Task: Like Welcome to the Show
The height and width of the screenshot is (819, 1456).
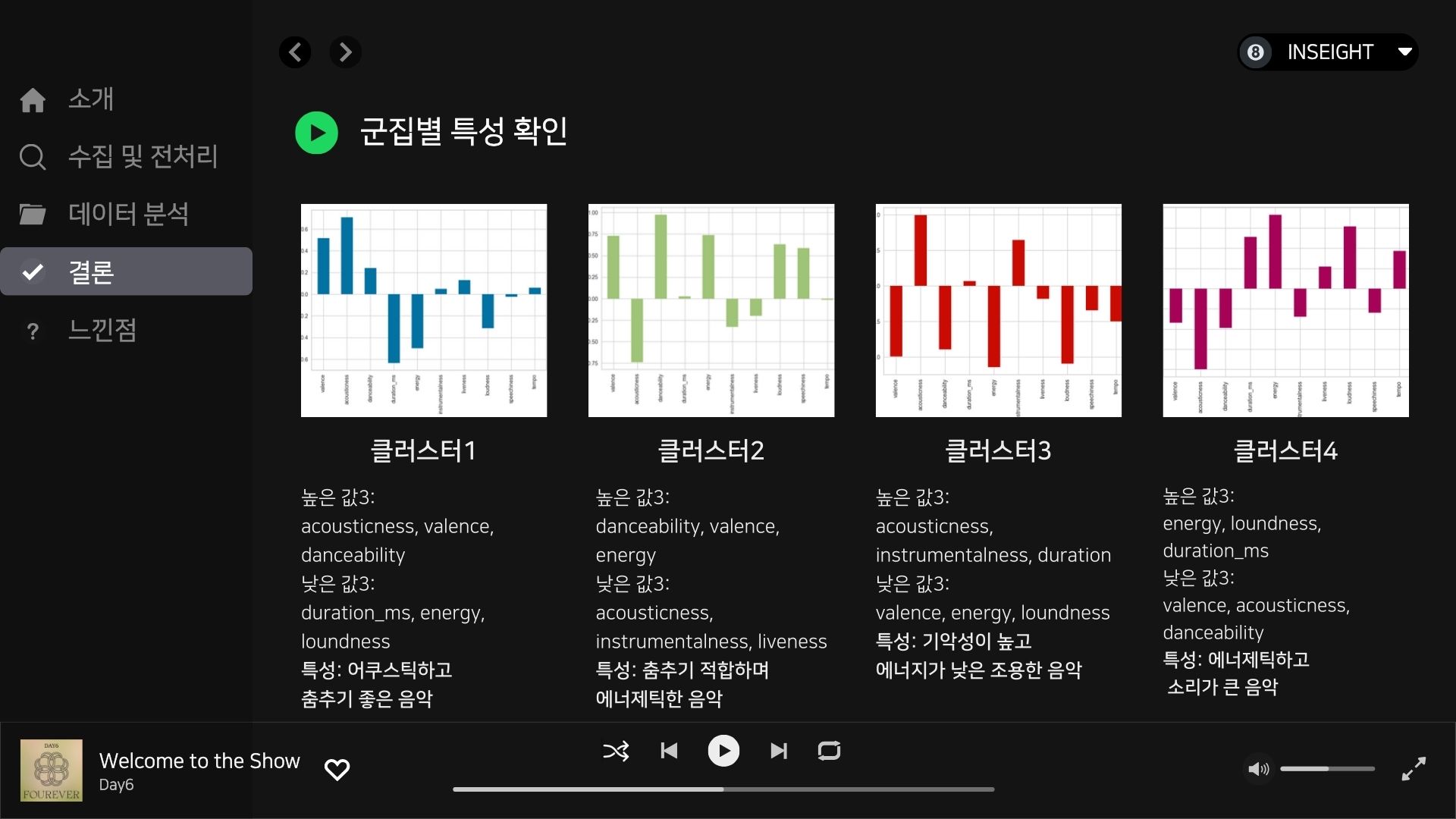Action: (337, 770)
